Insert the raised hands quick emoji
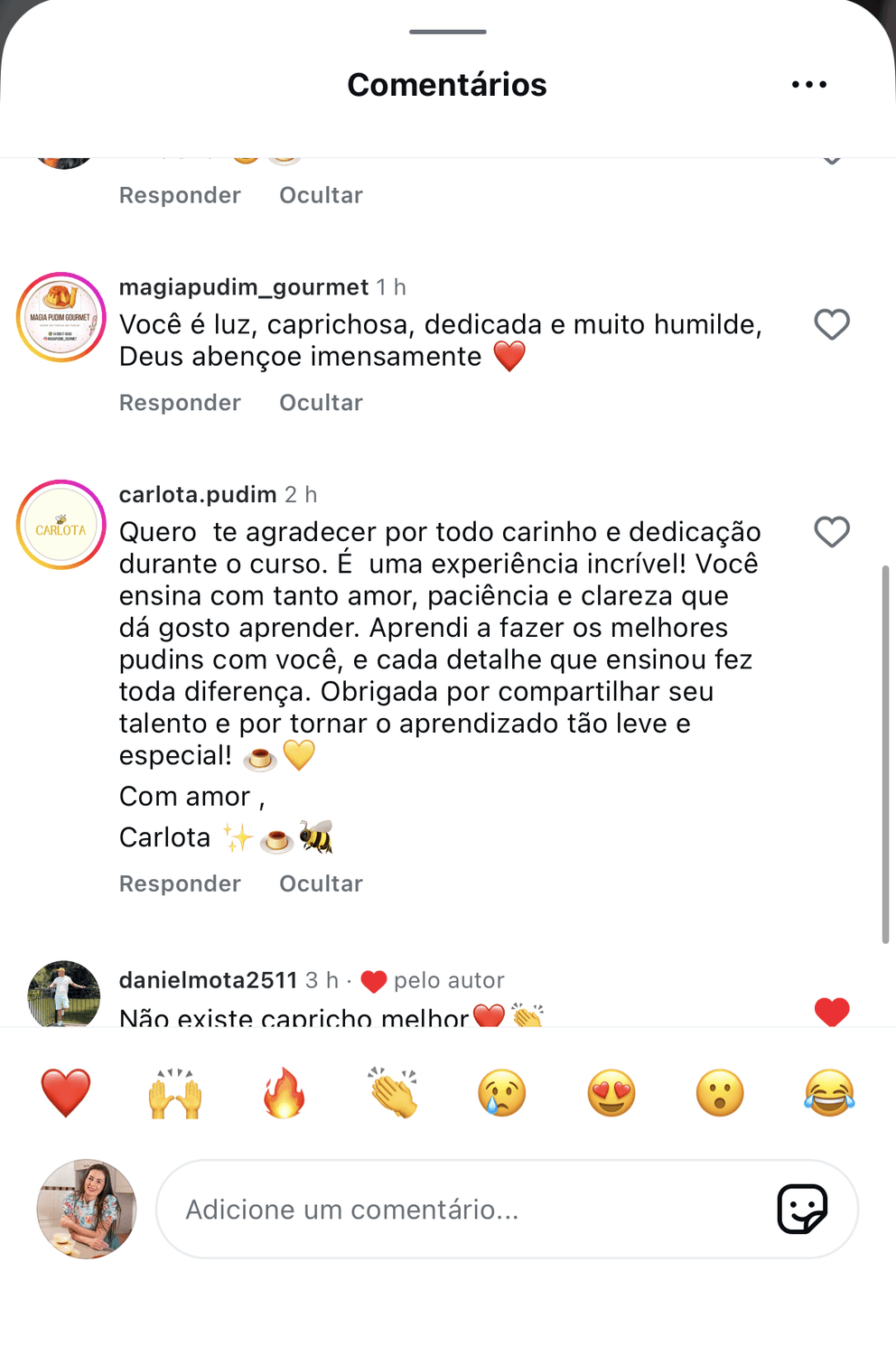Viewport: 896px width, 1355px height. 175,1092
